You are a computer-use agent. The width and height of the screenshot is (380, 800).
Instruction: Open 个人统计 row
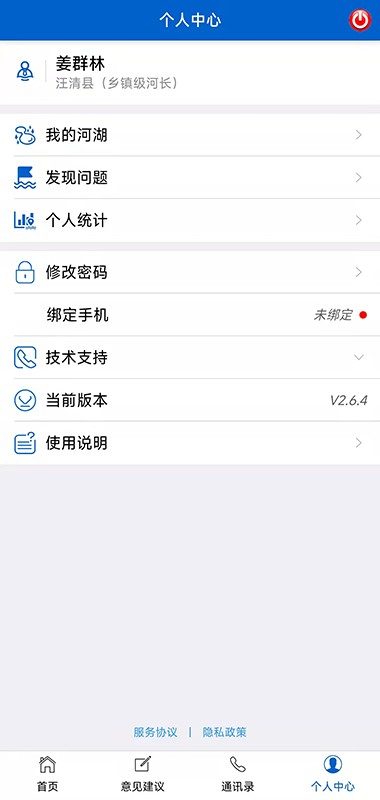point(190,220)
